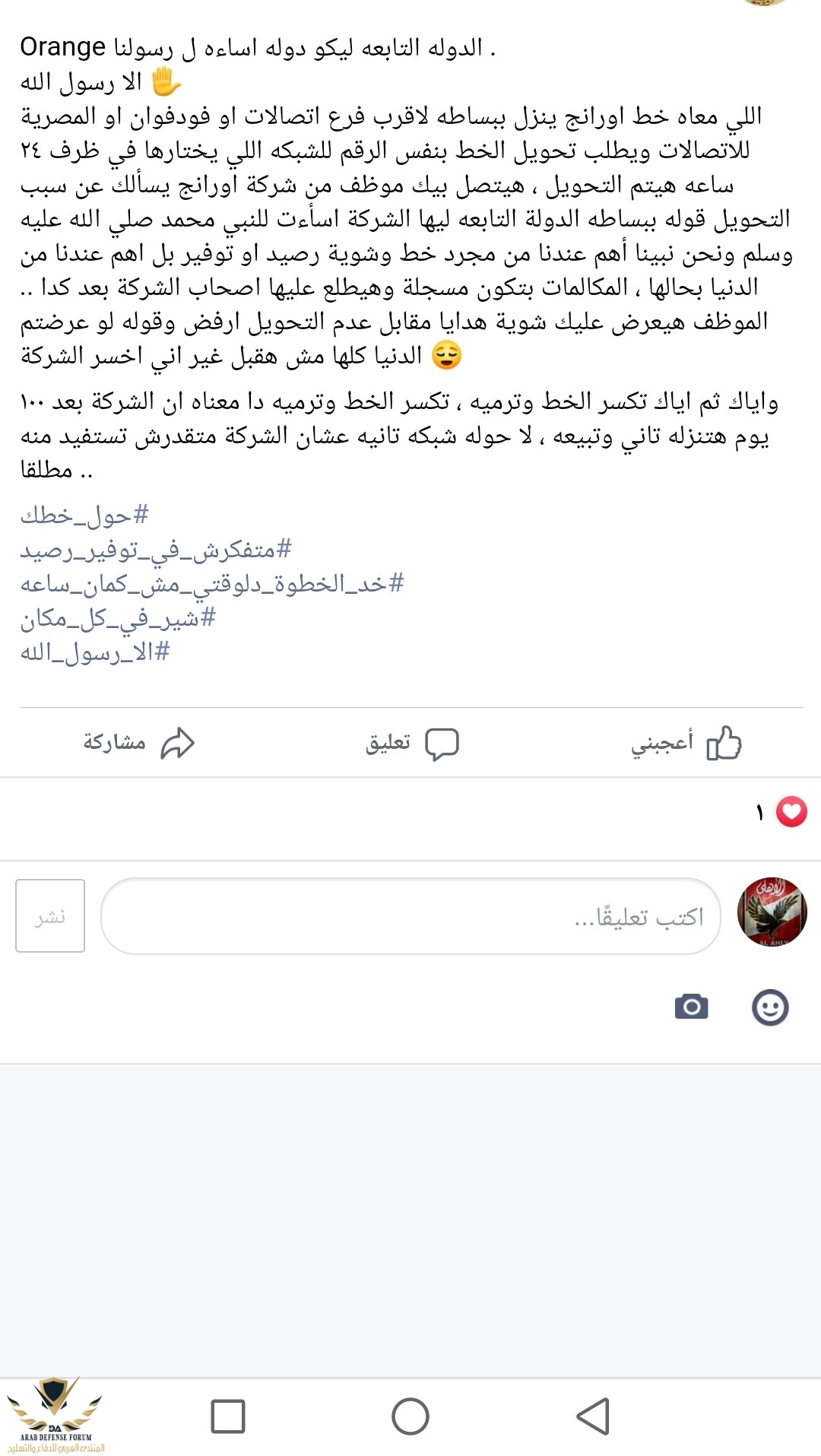Share the post via مشاركة
The image size is (821, 1456).
point(138,743)
